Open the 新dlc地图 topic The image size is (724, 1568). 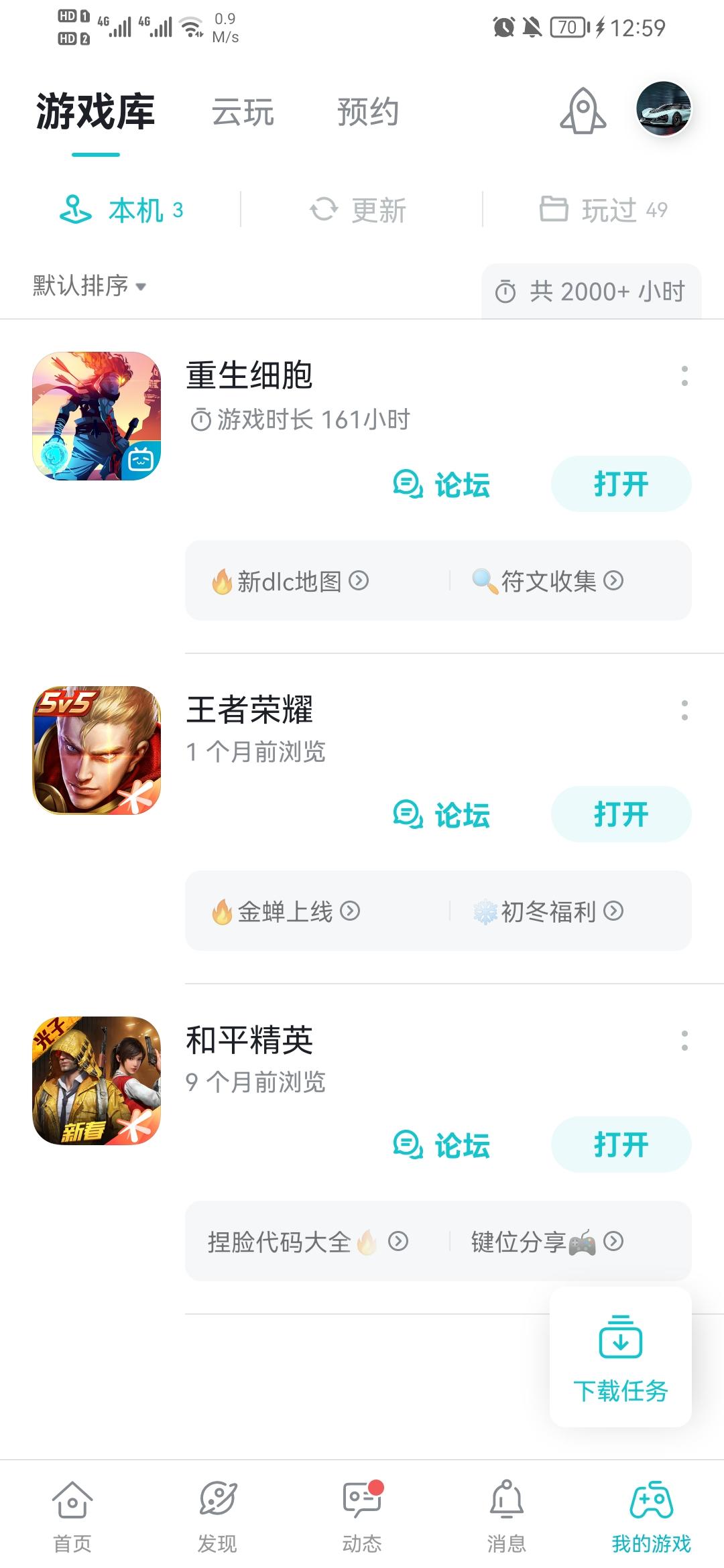pyautogui.click(x=290, y=581)
